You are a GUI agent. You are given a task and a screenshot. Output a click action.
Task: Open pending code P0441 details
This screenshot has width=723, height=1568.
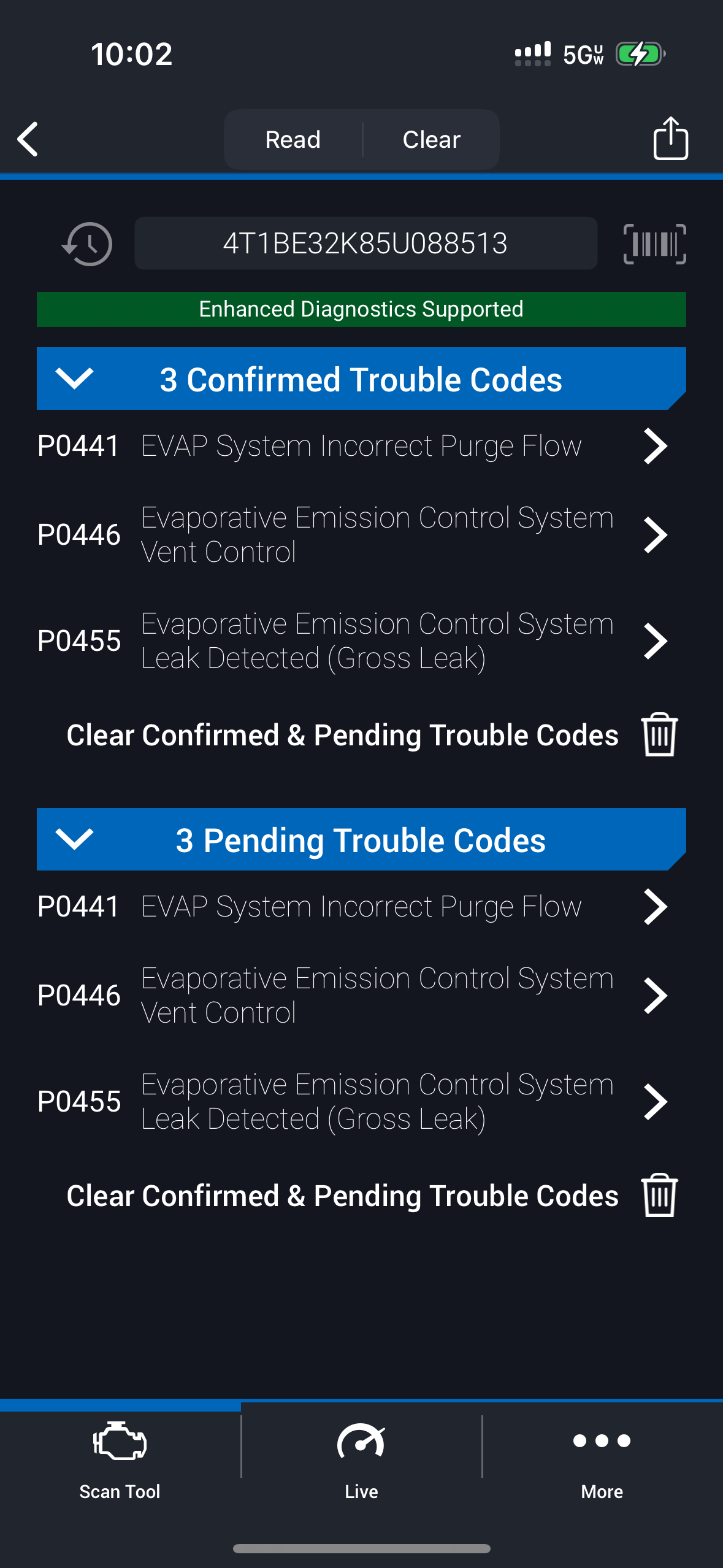[353, 907]
